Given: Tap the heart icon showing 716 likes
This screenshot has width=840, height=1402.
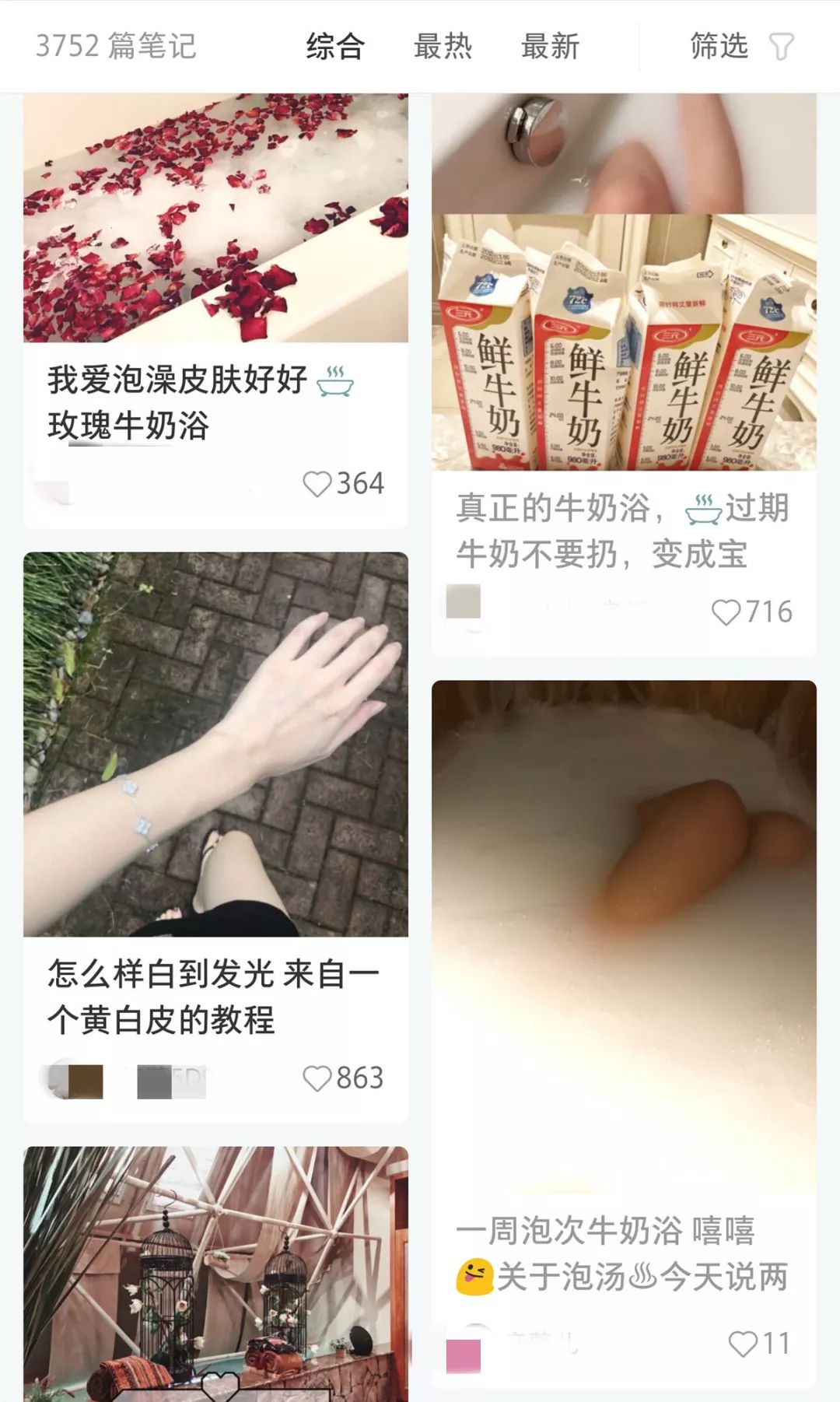Looking at the screenshot, I should (x=728, y=613).
